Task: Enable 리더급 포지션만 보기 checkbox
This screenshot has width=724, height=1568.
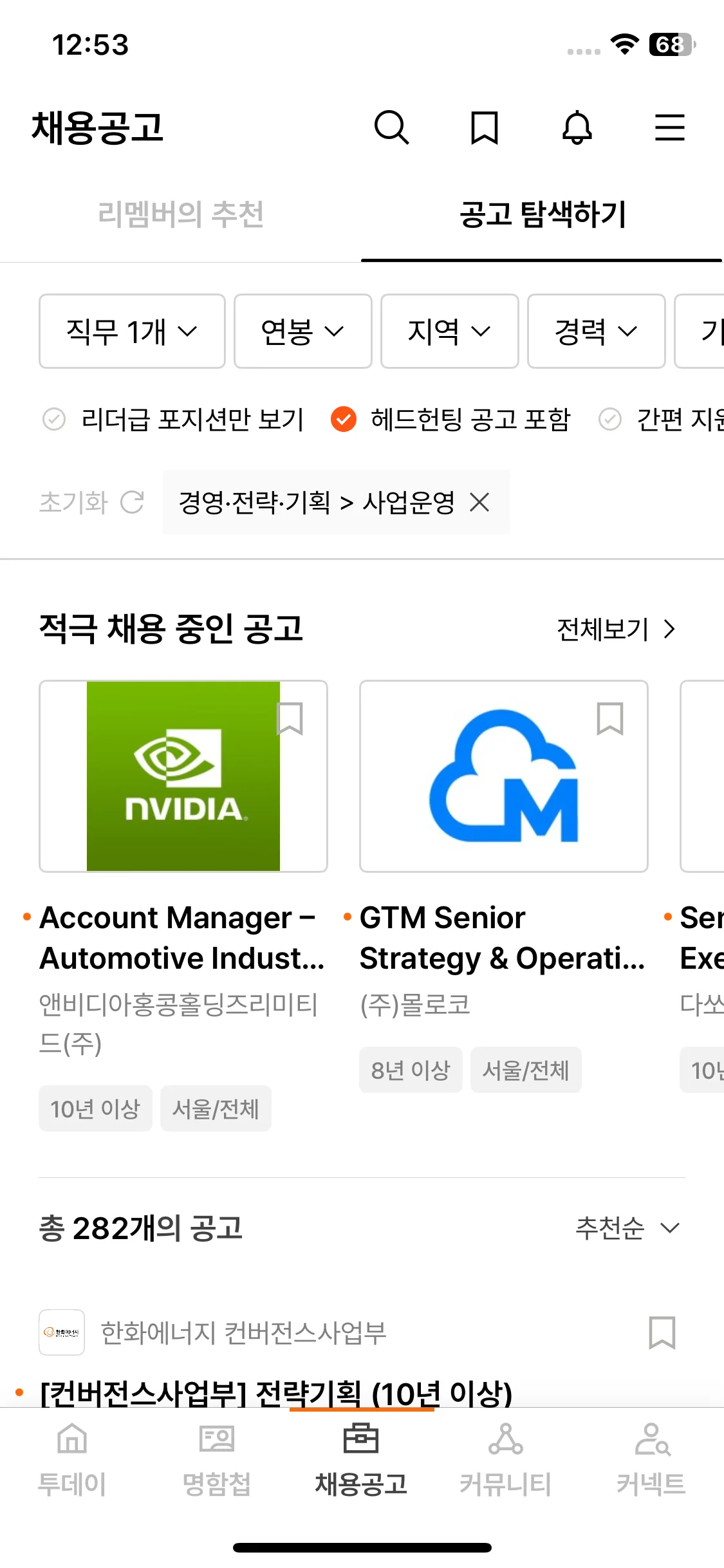Action: (x=54, y=419)
